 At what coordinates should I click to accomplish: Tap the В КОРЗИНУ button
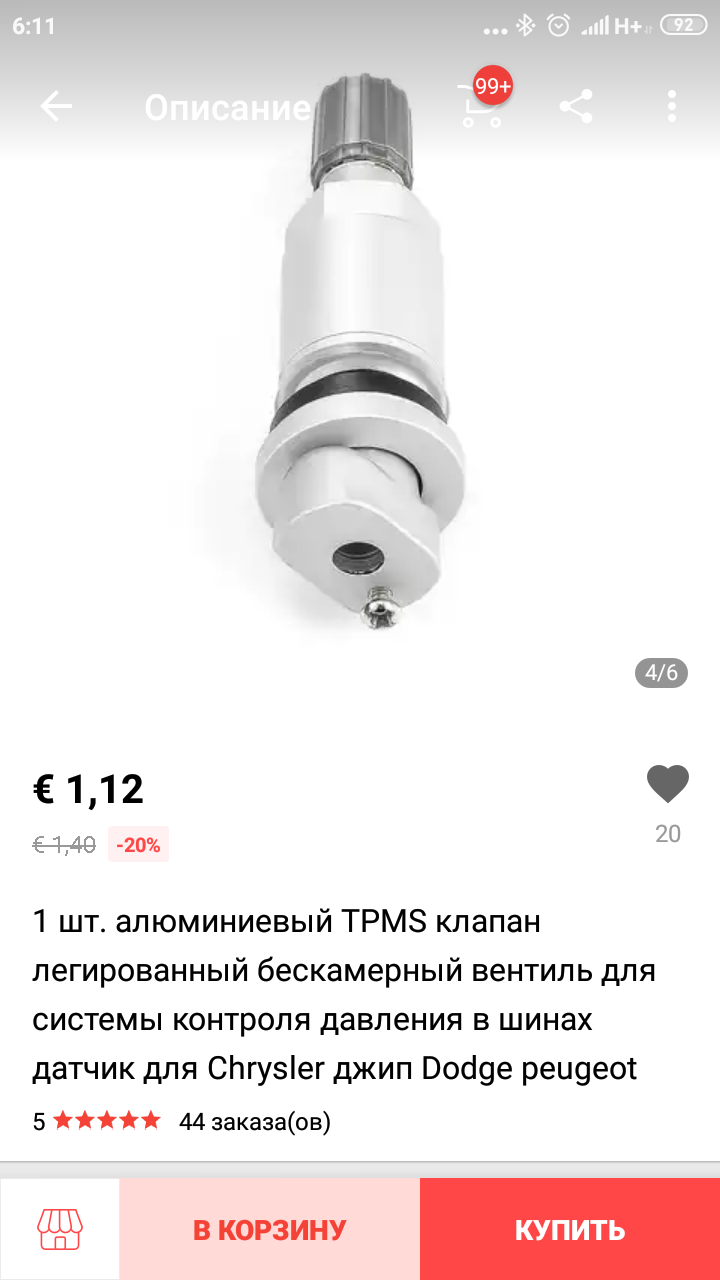[x=270, y=1229]
